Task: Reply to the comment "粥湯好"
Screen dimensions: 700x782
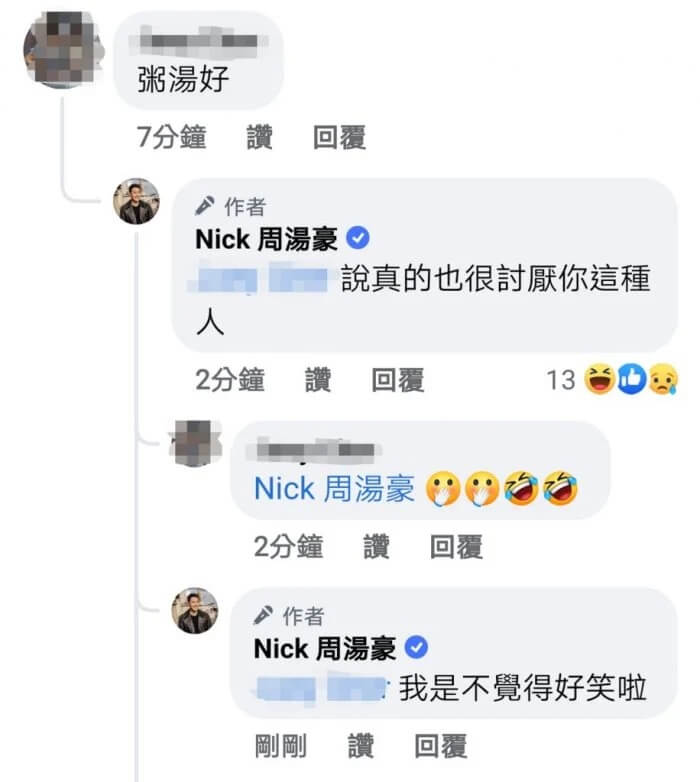Action: (x=339, y=138)
